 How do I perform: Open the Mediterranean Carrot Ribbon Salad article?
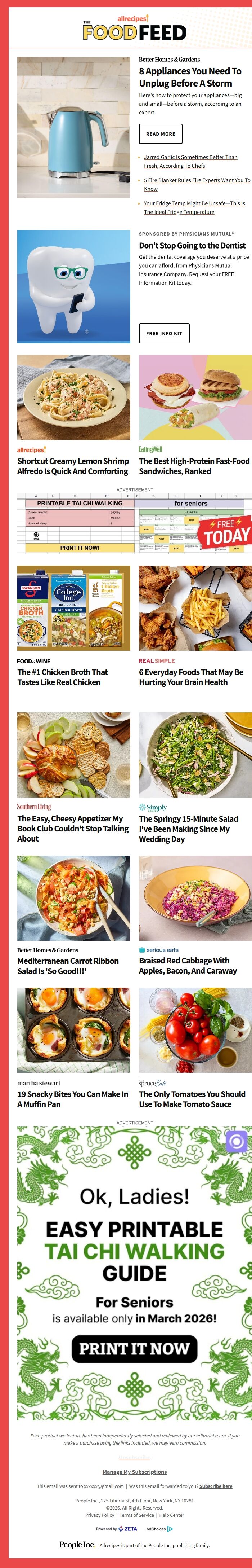point(68,965)
